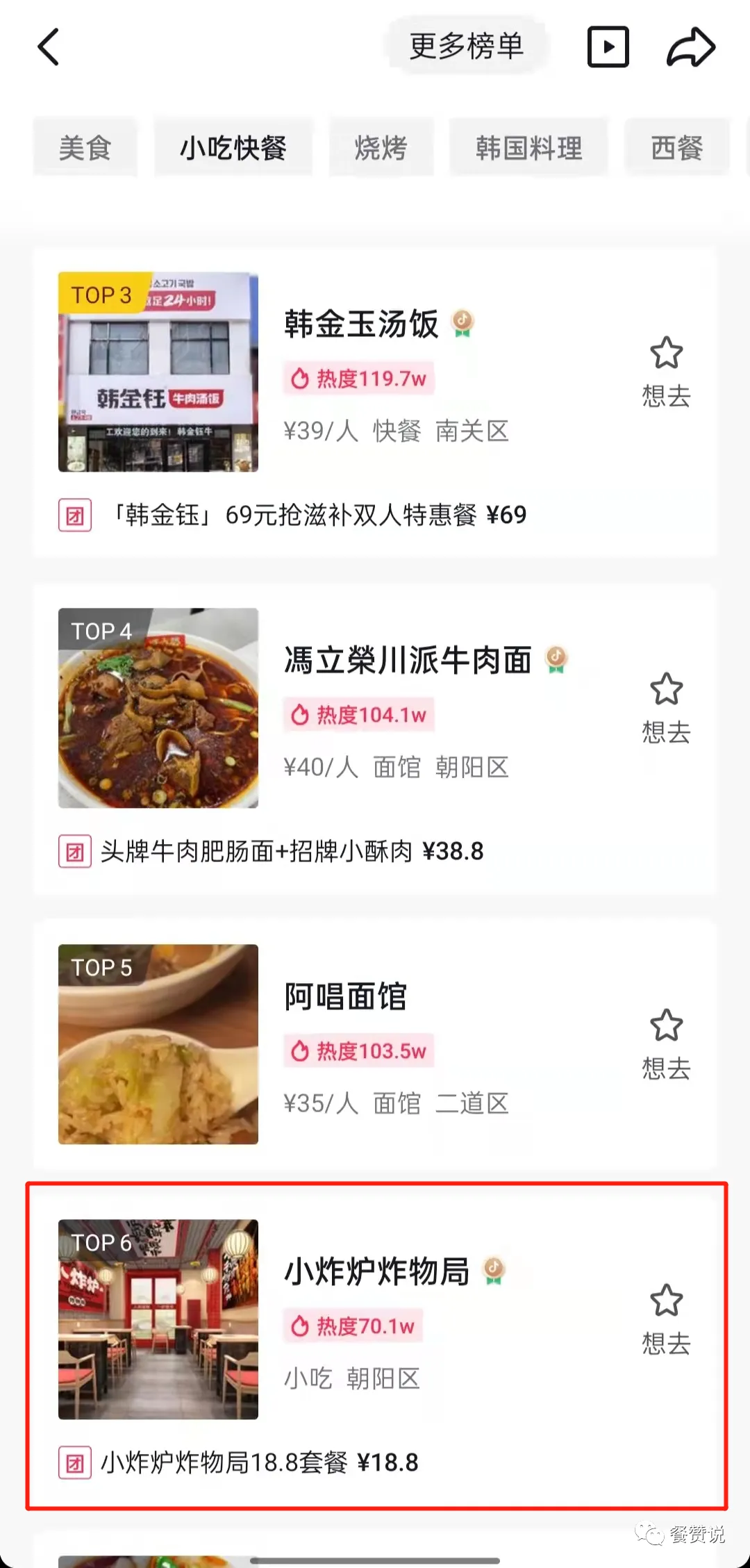The image size is (750, 1568).
Task: View the 小炸炉炸物局18.8套餐 deal
Action: point(259,1462)
